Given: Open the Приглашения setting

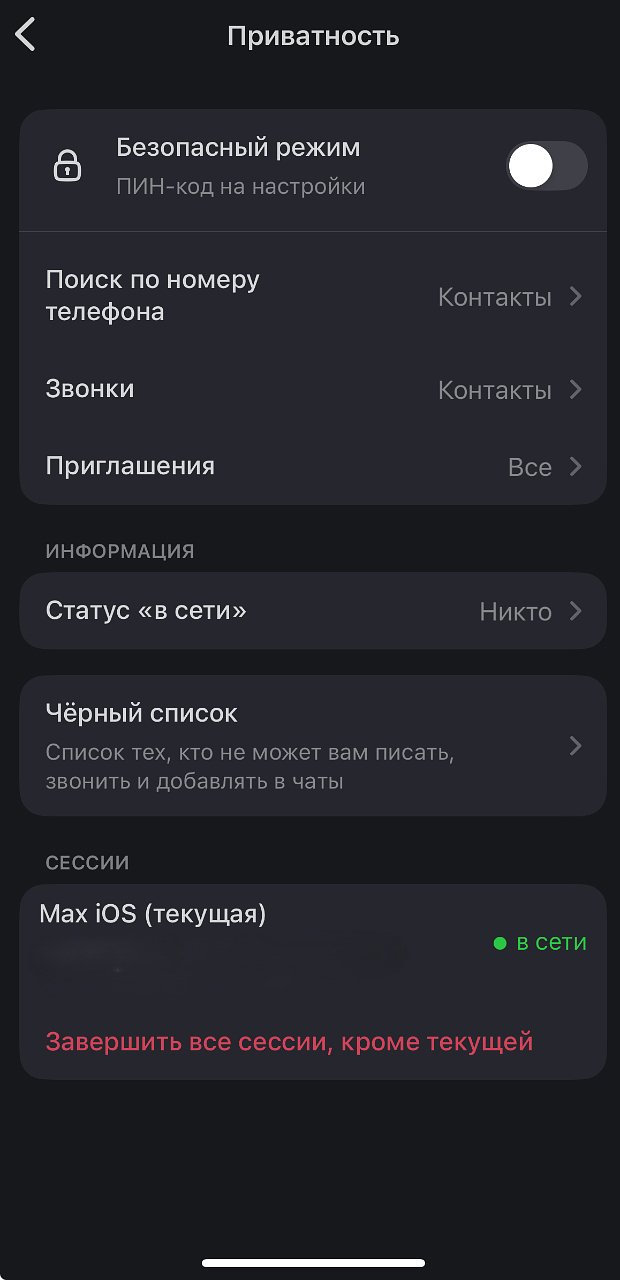Looking at the screenshot, I should click(312, 467).
